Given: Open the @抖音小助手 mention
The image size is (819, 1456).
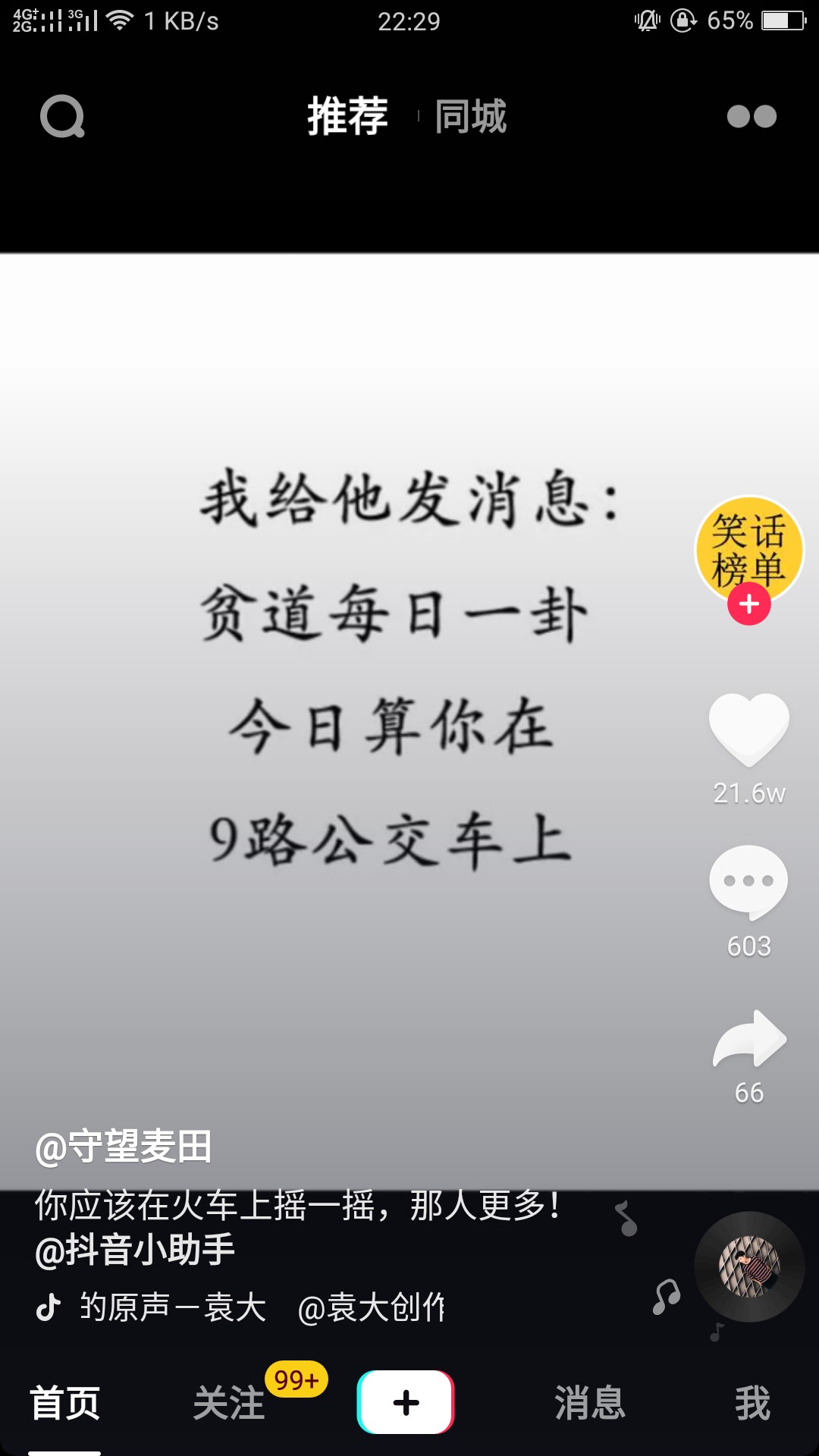Looking at the screenshot, I should pyautogui.click(x=135, y=1250).
